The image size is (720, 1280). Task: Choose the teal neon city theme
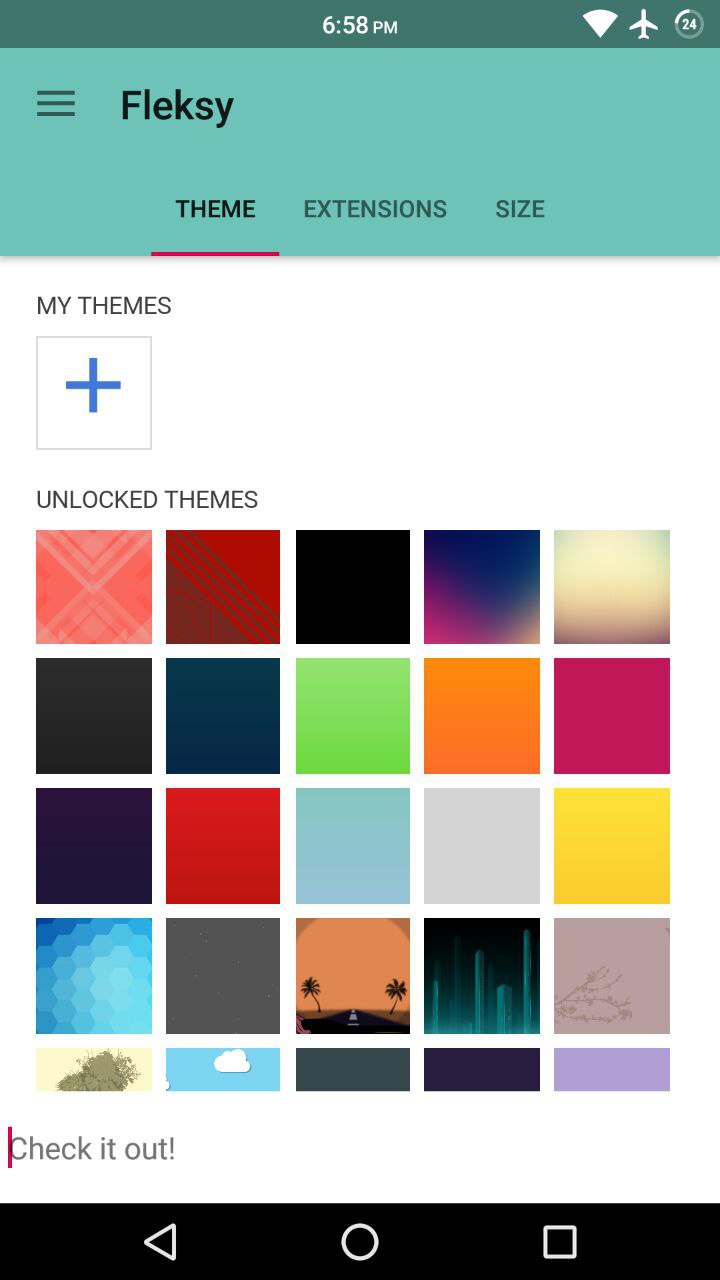point(482,976)
